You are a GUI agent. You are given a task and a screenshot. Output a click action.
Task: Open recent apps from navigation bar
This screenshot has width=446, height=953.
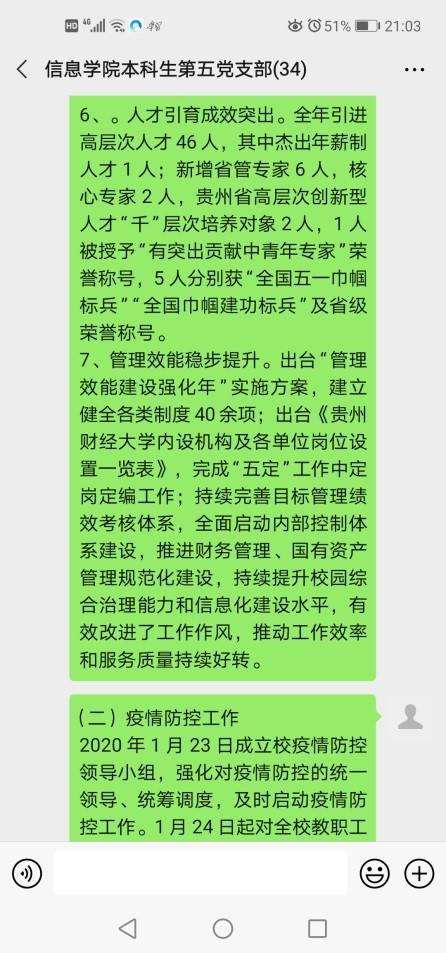317,928
